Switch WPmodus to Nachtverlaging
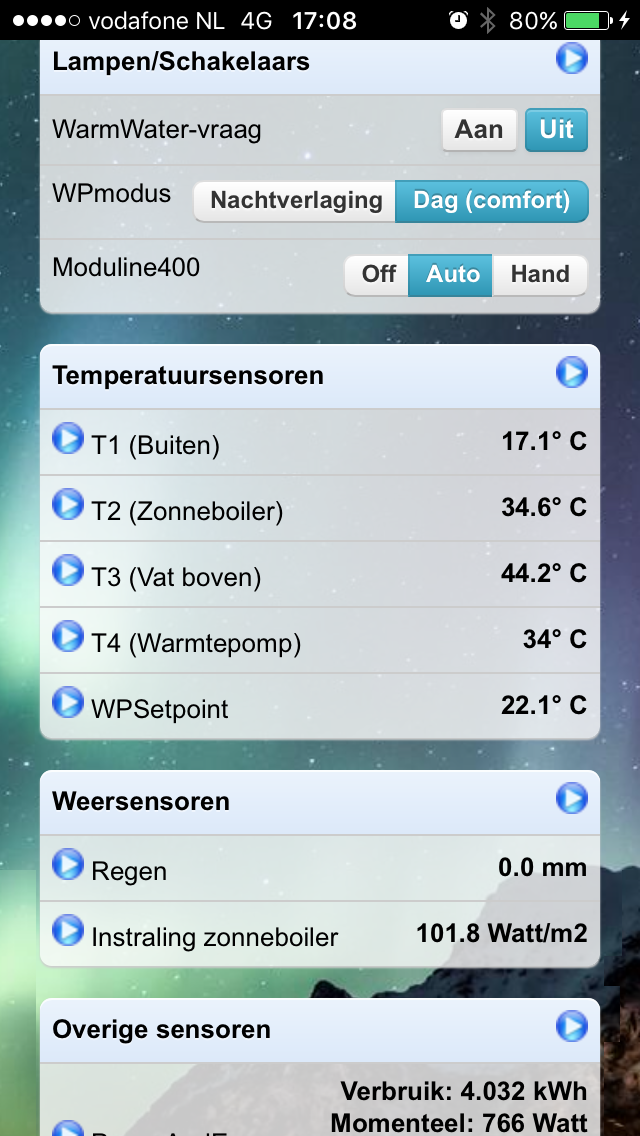This screenshot has width=640, height=1136. [x=295, y=201]
